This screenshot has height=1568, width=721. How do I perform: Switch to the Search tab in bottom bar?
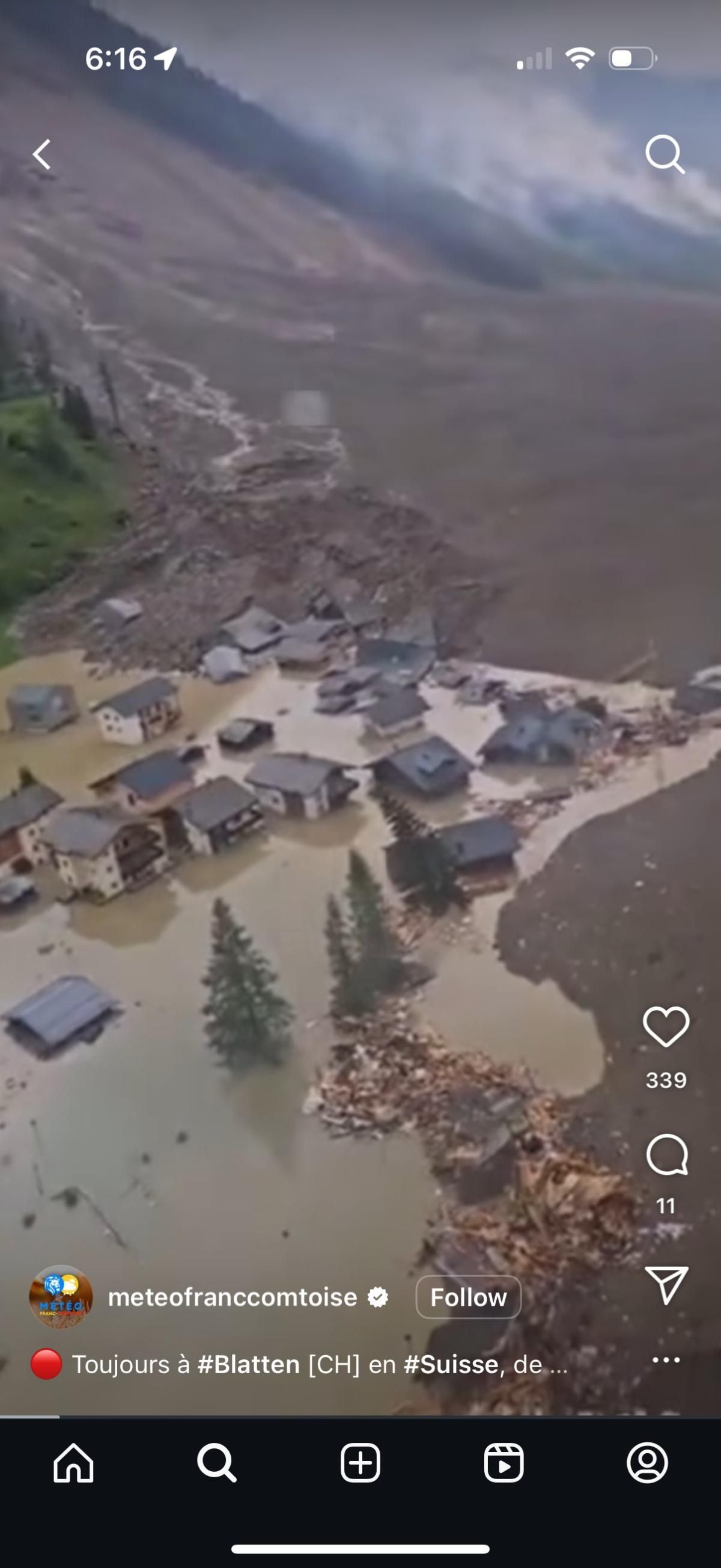click(217, 1463)
